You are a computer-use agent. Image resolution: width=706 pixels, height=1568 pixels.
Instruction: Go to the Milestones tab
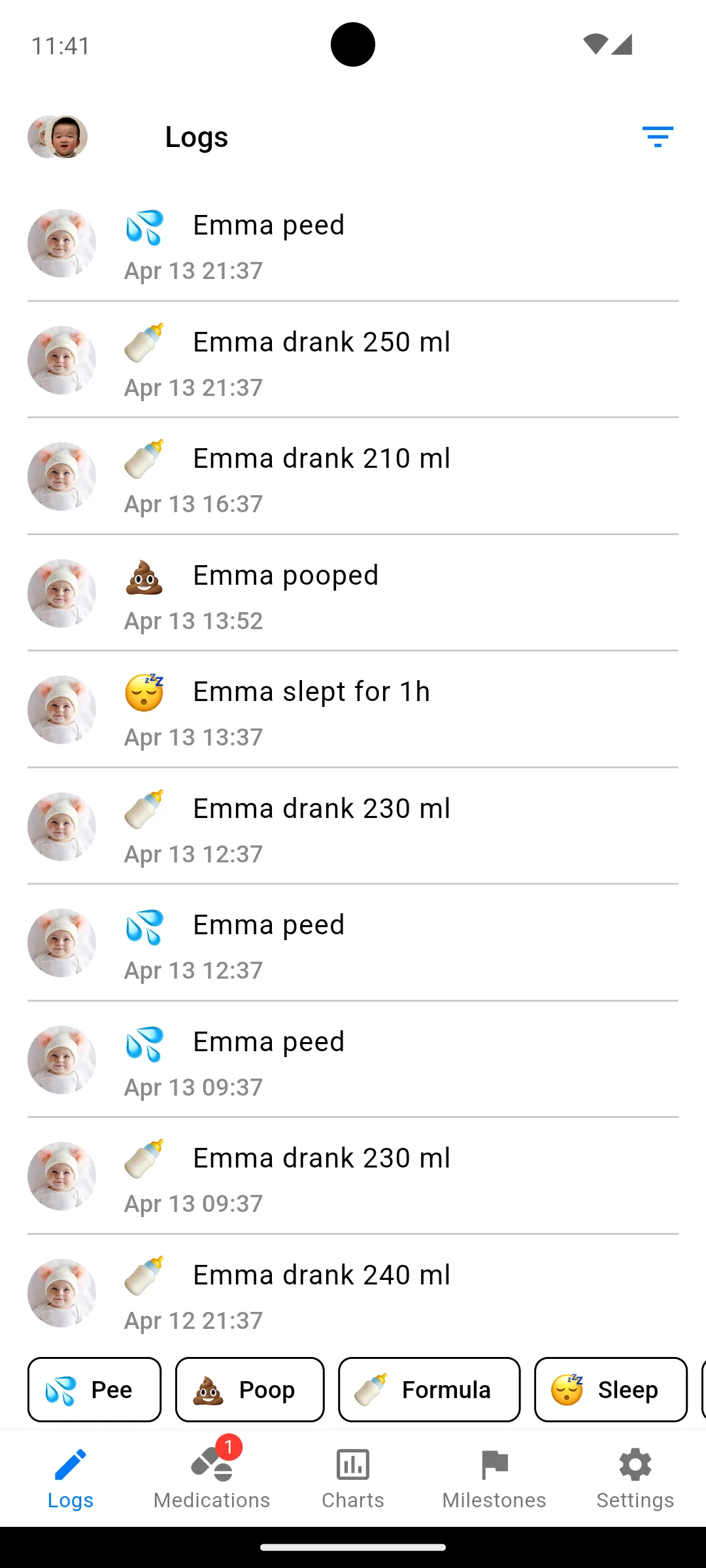[494, 1479]
